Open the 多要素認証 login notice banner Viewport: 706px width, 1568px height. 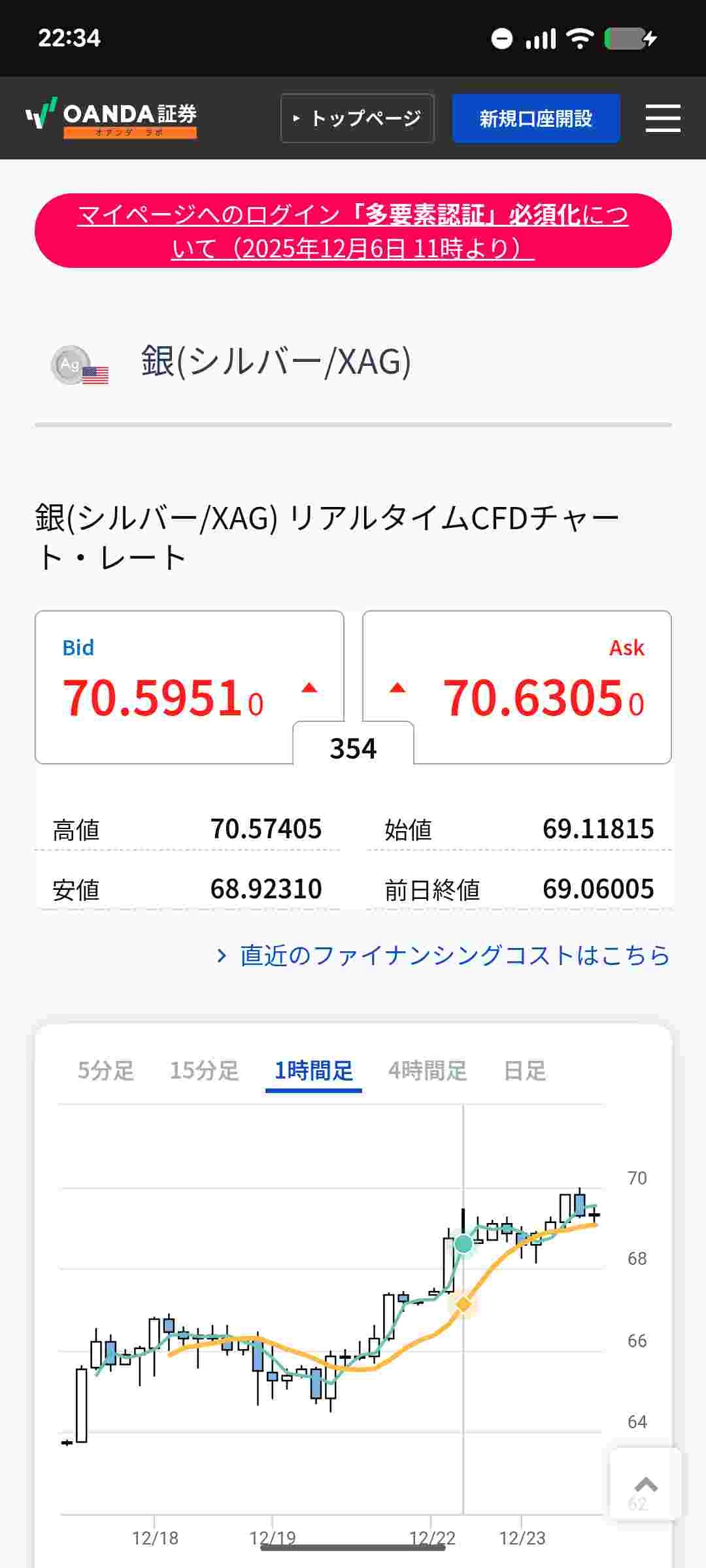pos(353,231)
